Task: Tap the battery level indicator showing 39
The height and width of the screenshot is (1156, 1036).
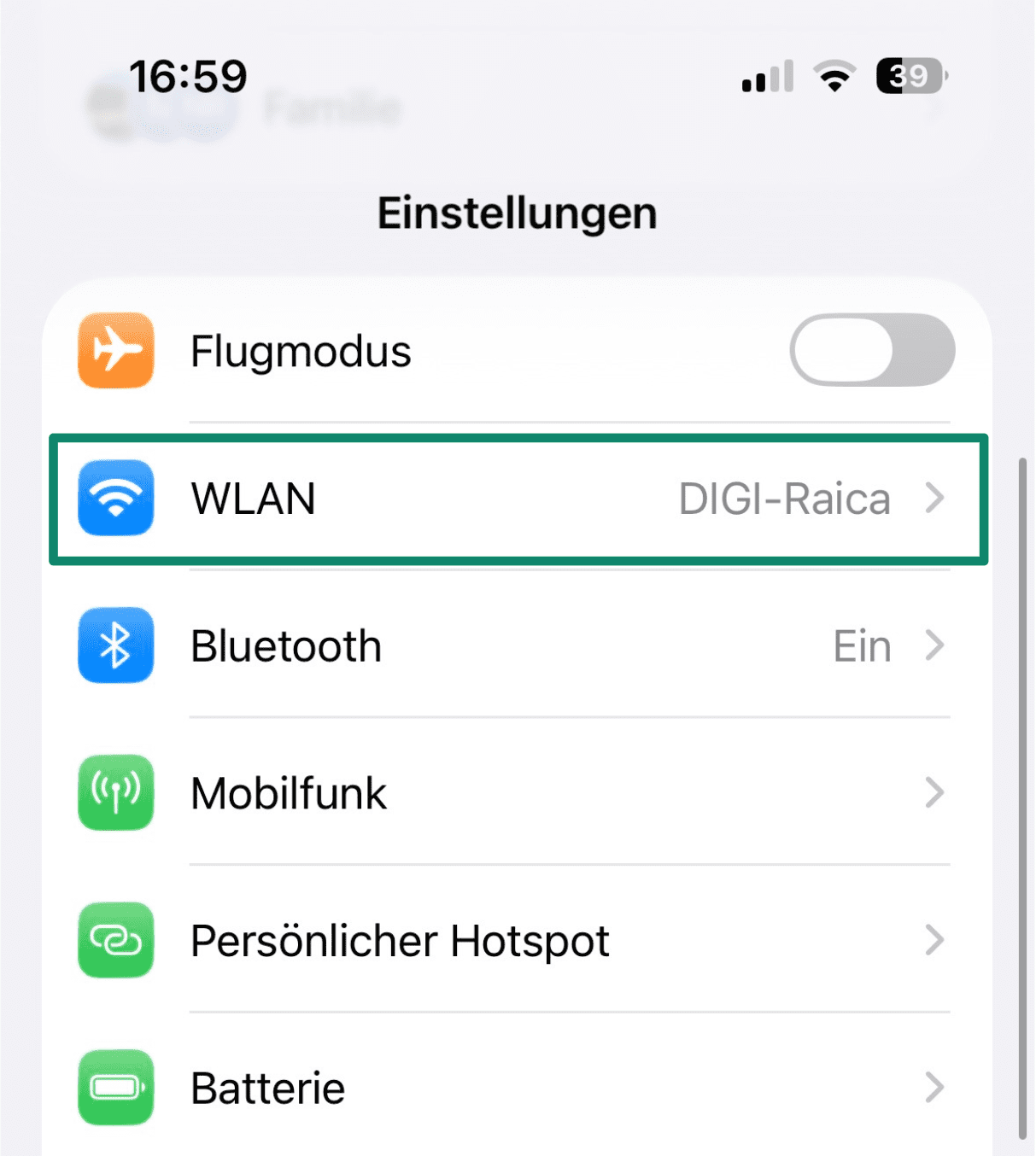Action: point(908,77)
